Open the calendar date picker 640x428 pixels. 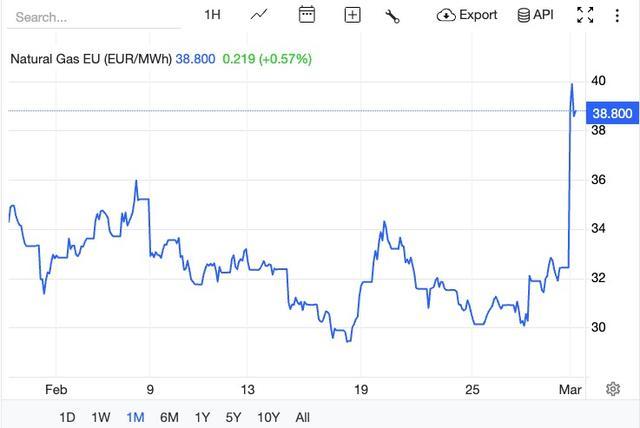pyautogui.click(x=307, y=15)
